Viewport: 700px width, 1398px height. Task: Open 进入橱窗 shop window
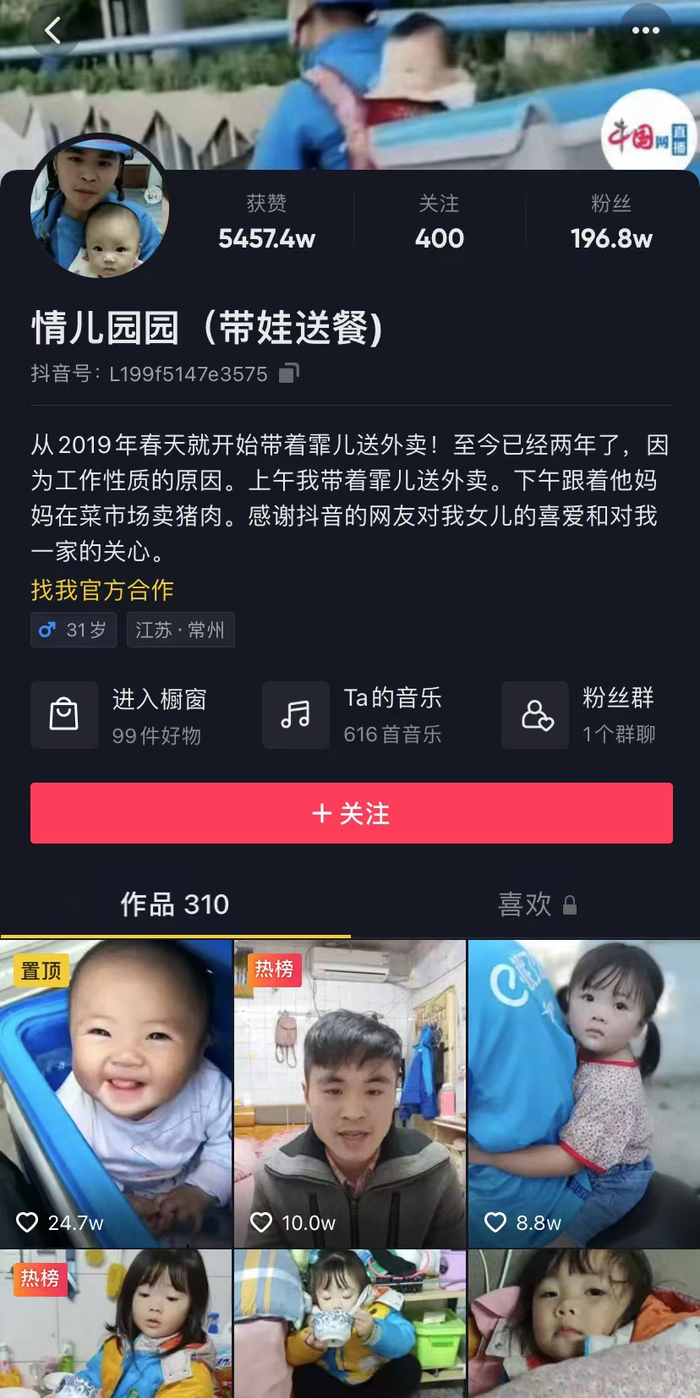click(119, 715)
